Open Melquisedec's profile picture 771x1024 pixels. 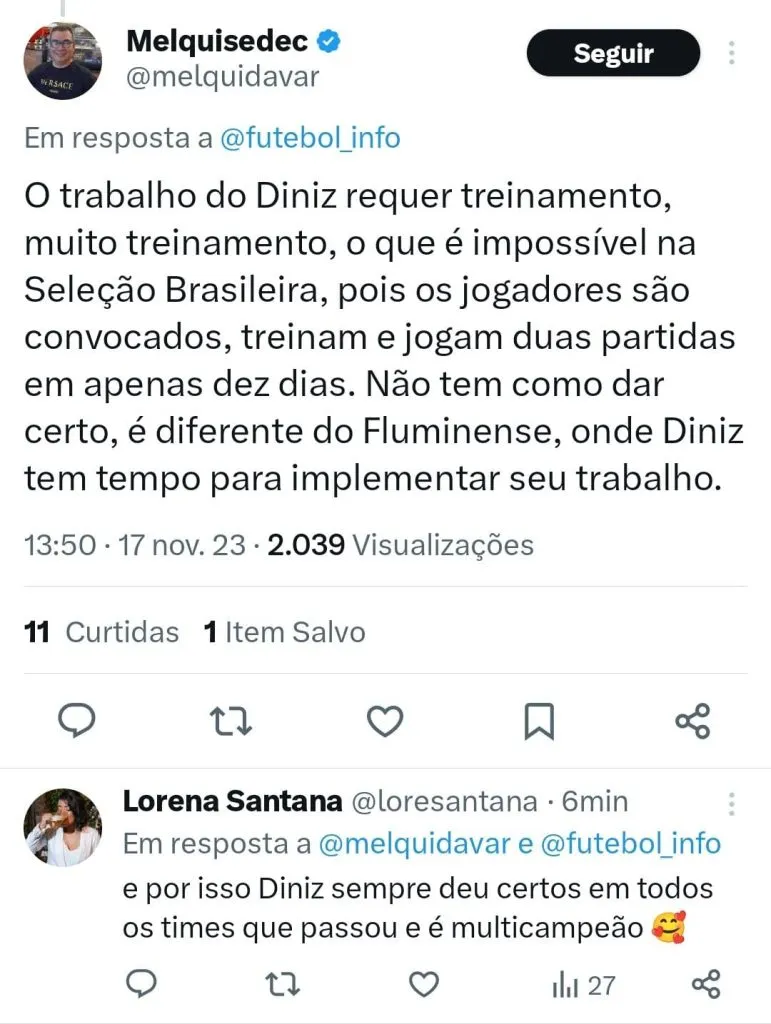63,61
